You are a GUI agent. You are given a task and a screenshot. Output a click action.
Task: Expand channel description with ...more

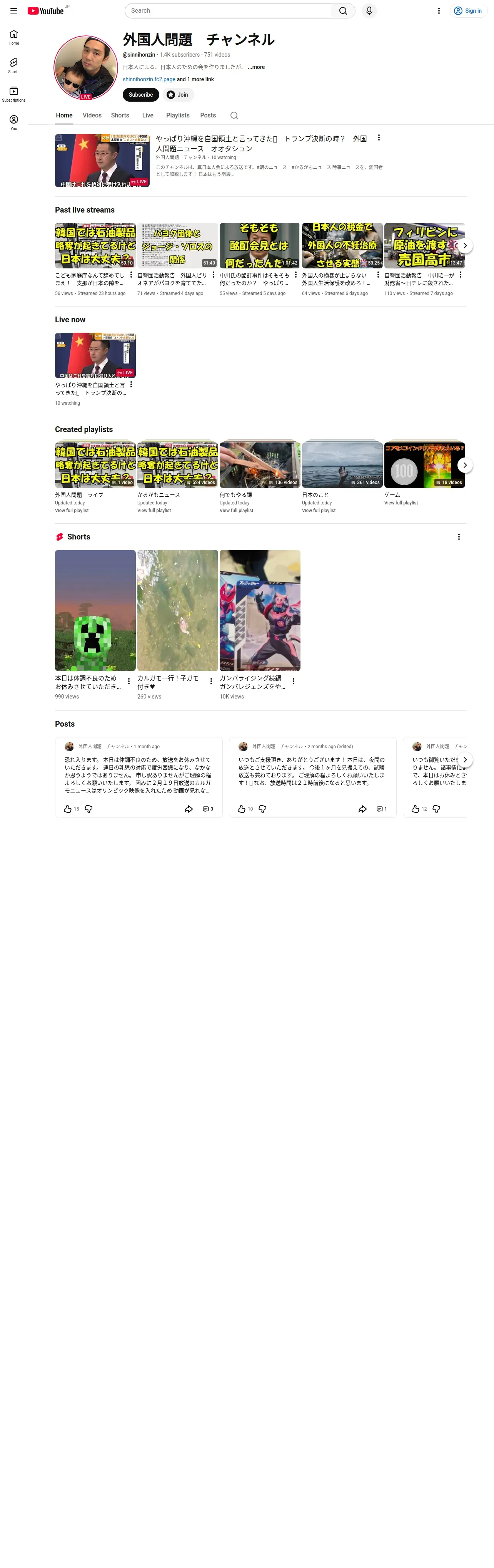[x=256, y=67]
